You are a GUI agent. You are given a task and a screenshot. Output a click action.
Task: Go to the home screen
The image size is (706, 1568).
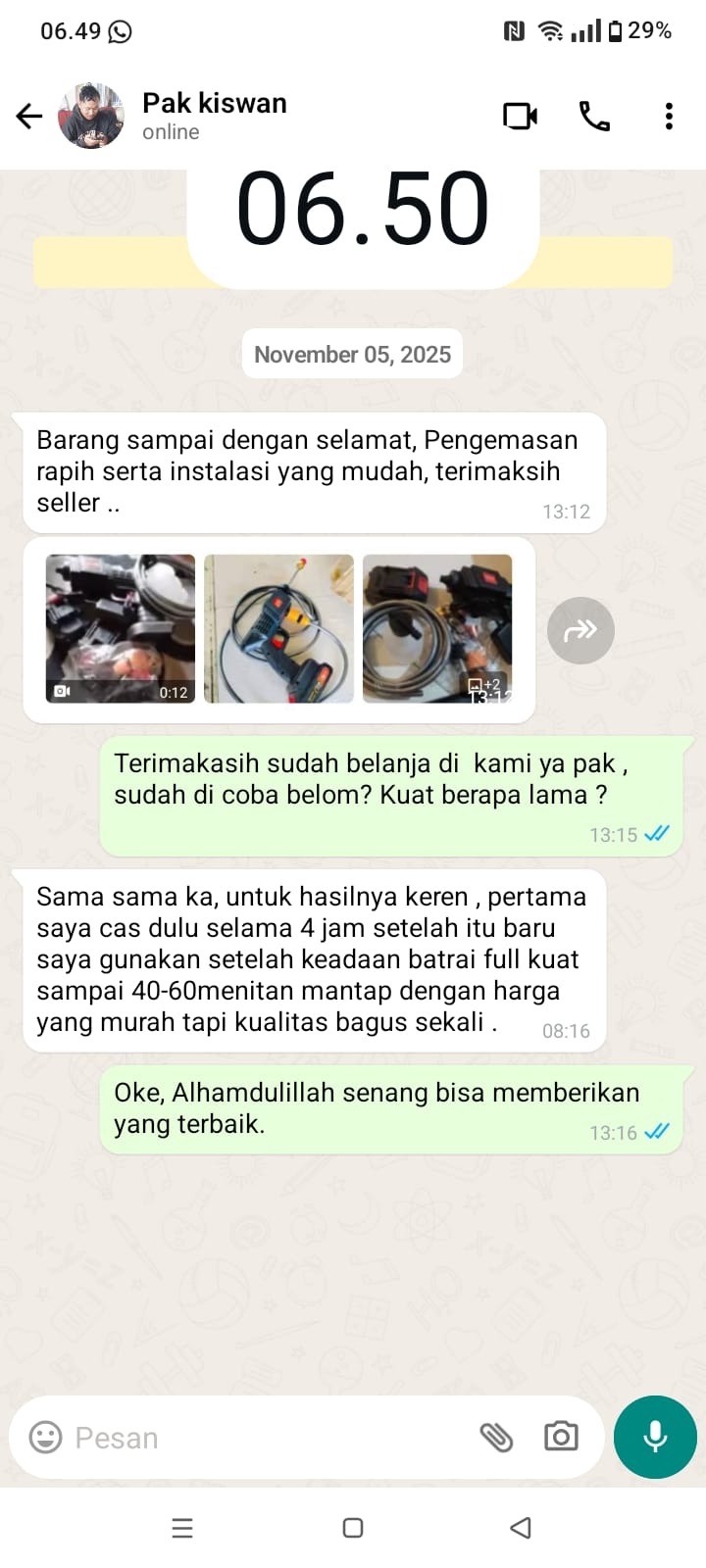pos(353,1528)
